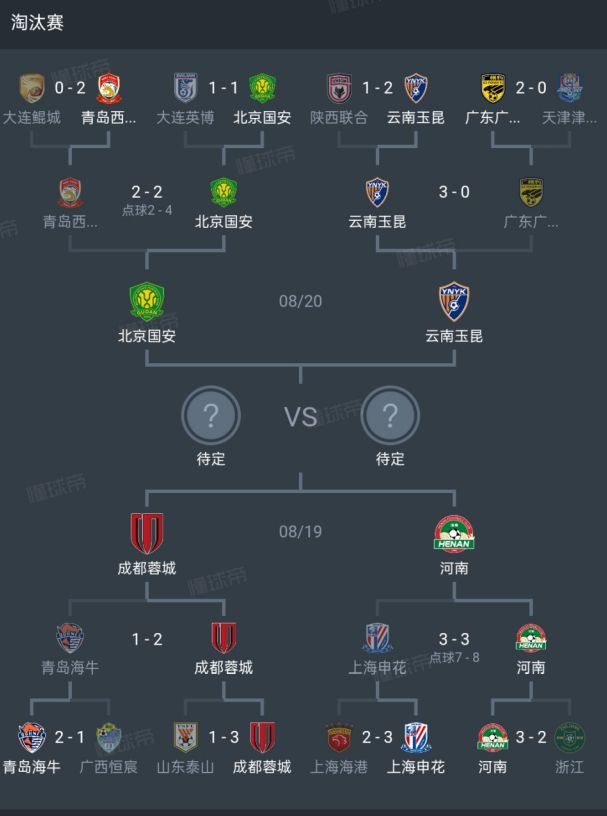Open the 待定 VS 待定 final matchup
Image resolution: width=607 pixels, height=816 pixels.
(300, 417)
